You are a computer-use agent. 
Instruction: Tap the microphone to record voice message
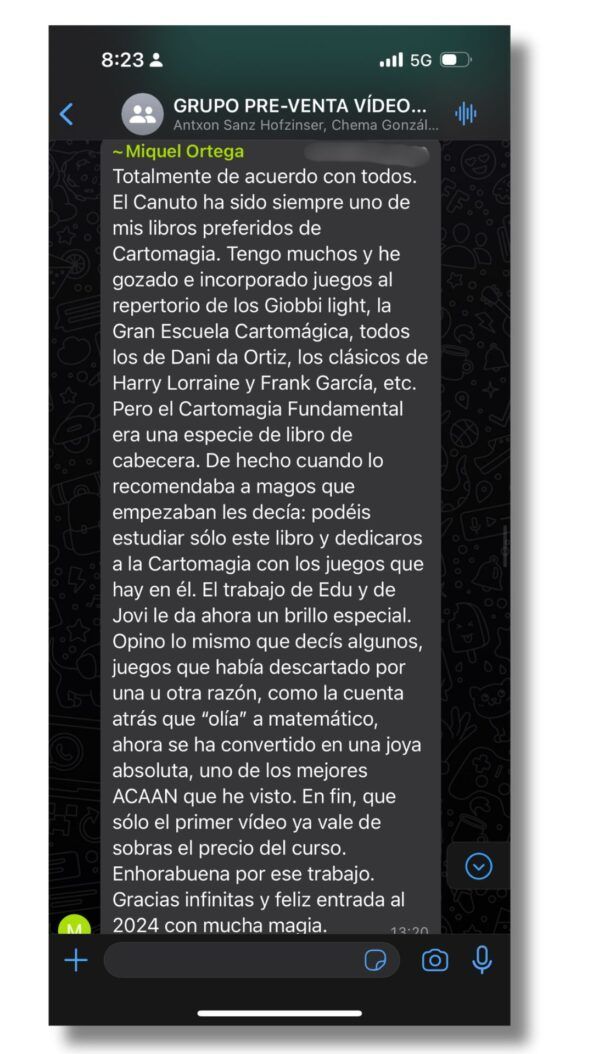[x=482, y=960]
